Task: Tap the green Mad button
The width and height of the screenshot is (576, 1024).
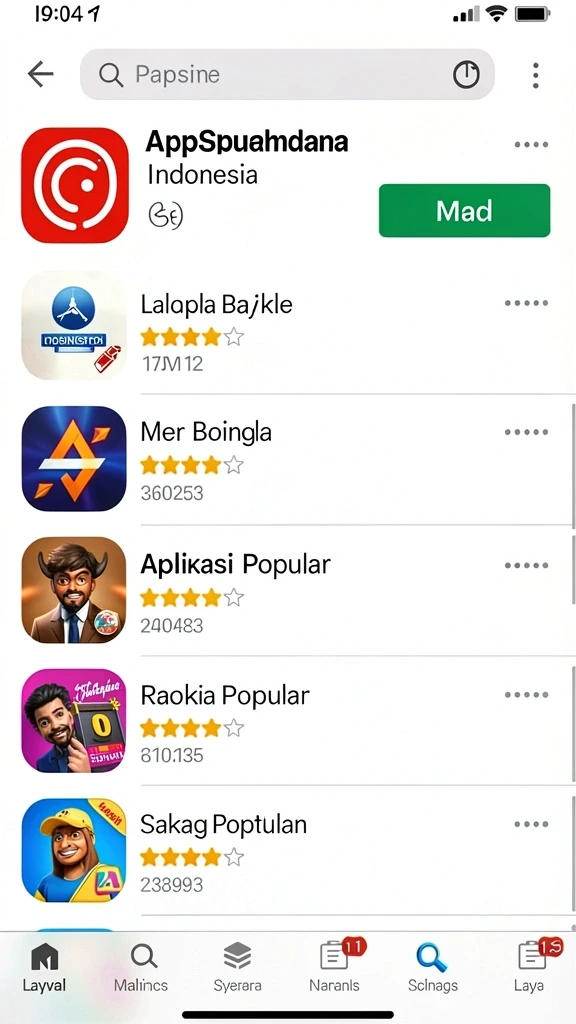Action: point(464,211)
